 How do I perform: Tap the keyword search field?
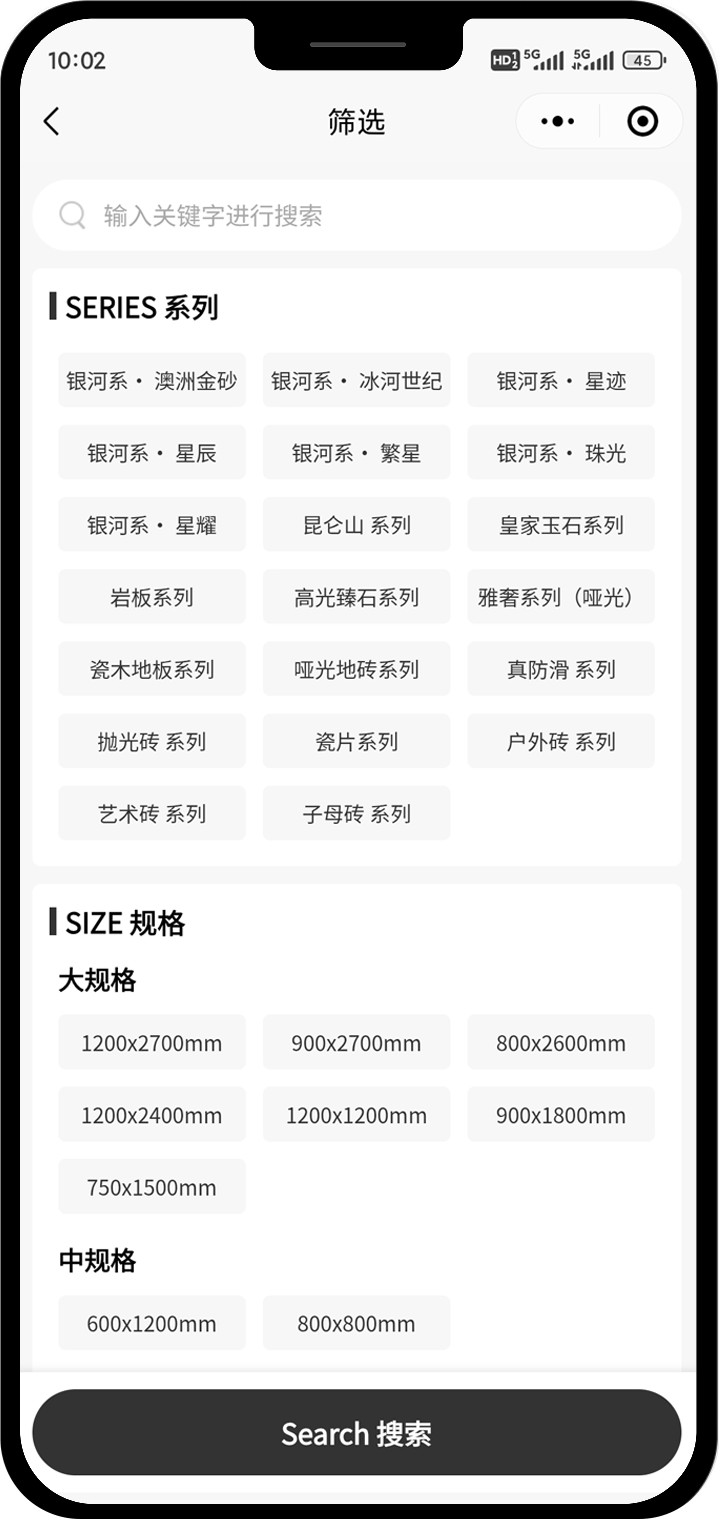357,215
